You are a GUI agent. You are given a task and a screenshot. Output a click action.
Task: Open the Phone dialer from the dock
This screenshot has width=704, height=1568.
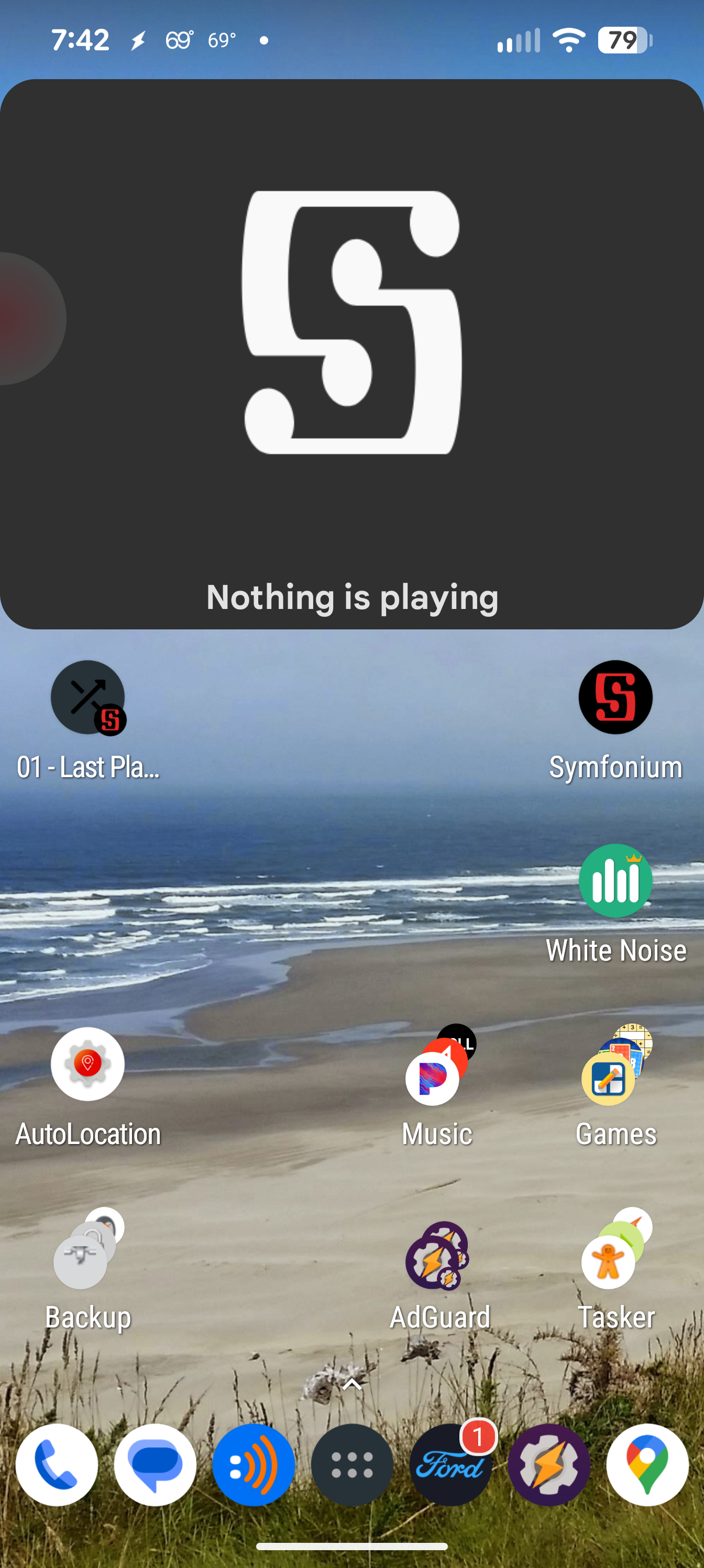57,1465
